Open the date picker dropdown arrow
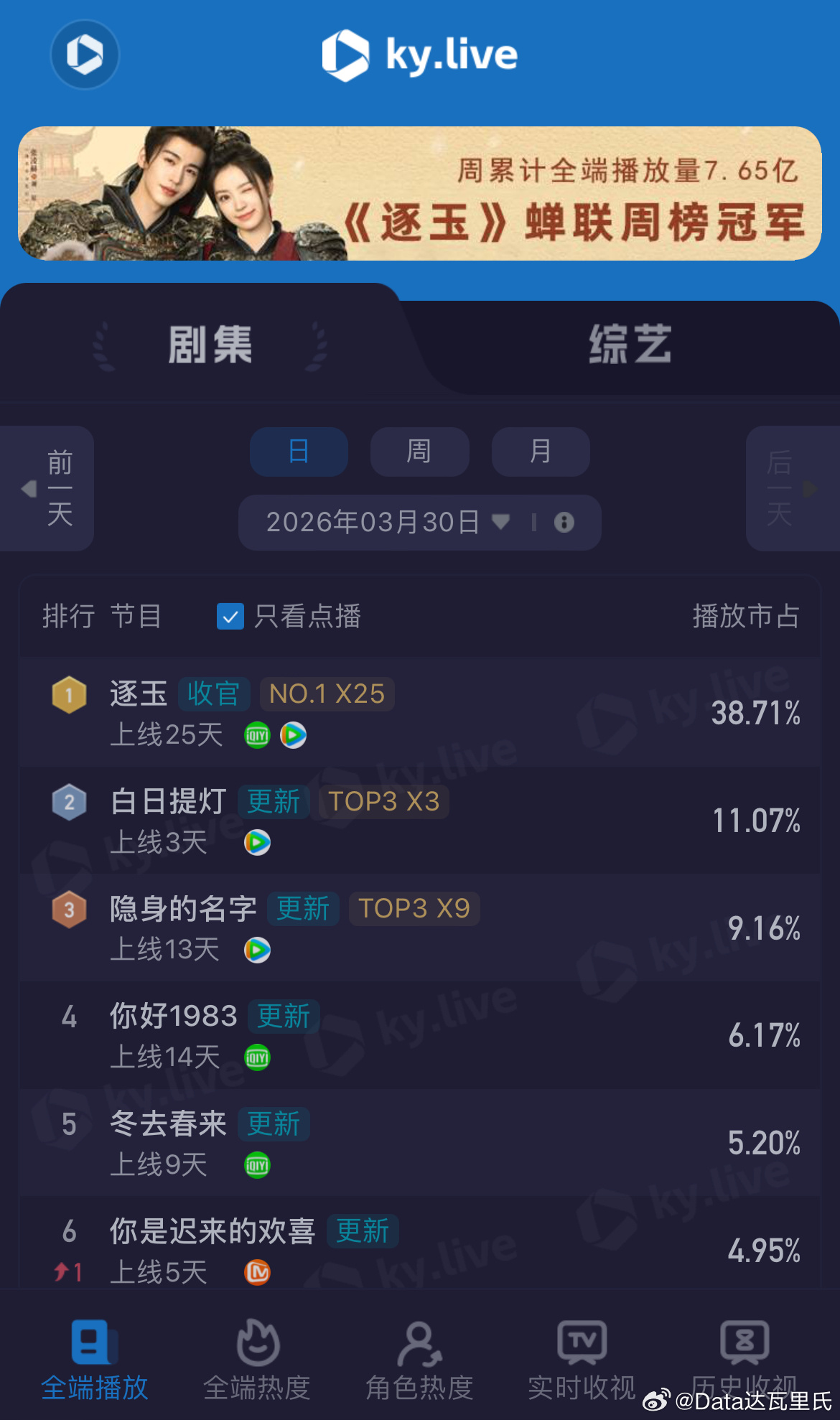The image size is (840, 1420). click(x=499, y=523)
